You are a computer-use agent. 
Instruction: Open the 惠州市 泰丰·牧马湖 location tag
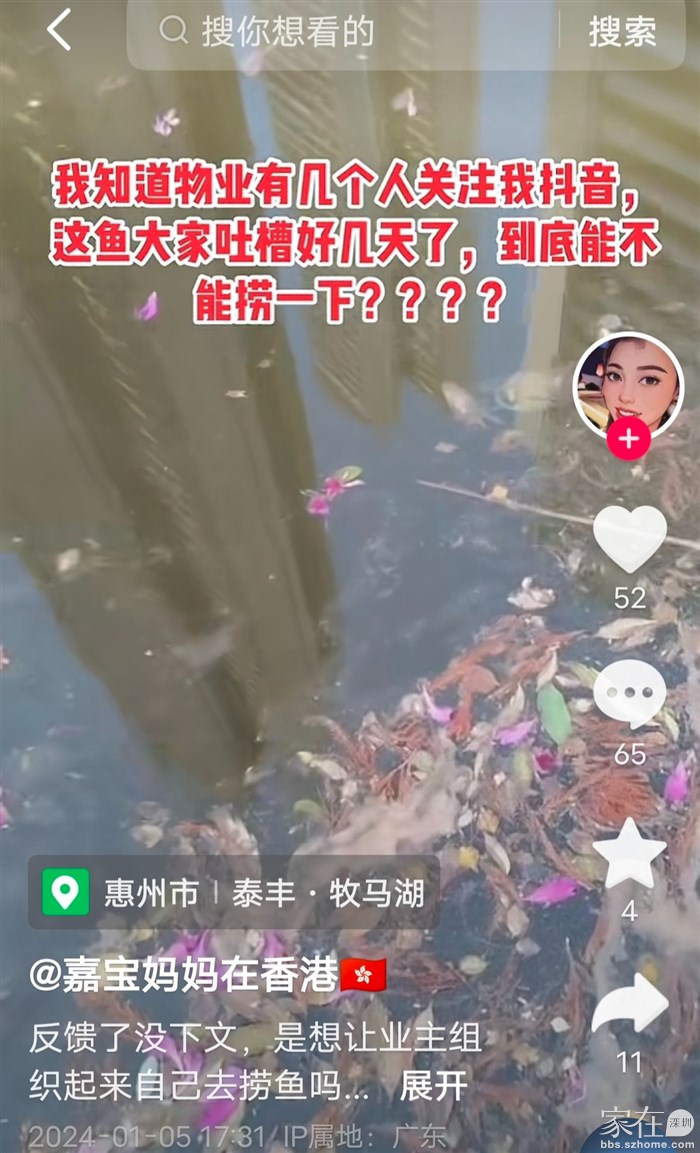tap(234, 892)
